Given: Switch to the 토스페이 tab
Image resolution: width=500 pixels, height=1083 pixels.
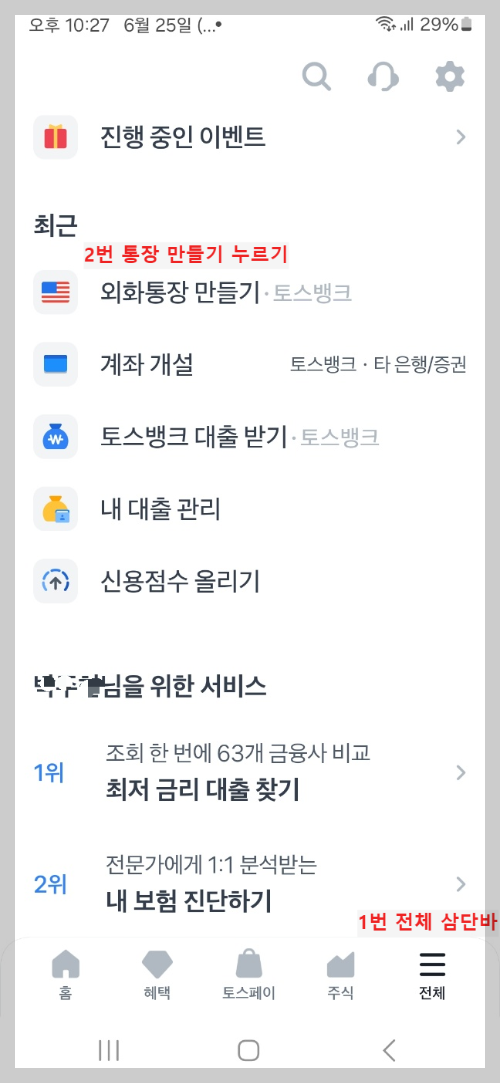Looking at the screenshot, I should [249, 975].
